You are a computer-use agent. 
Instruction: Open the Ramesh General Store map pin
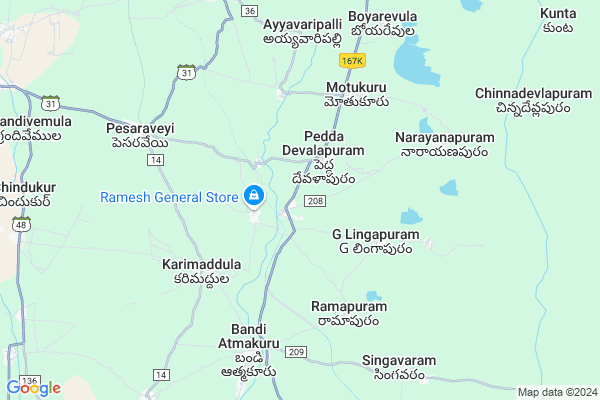pyautogui.click(x=254, y=196)
